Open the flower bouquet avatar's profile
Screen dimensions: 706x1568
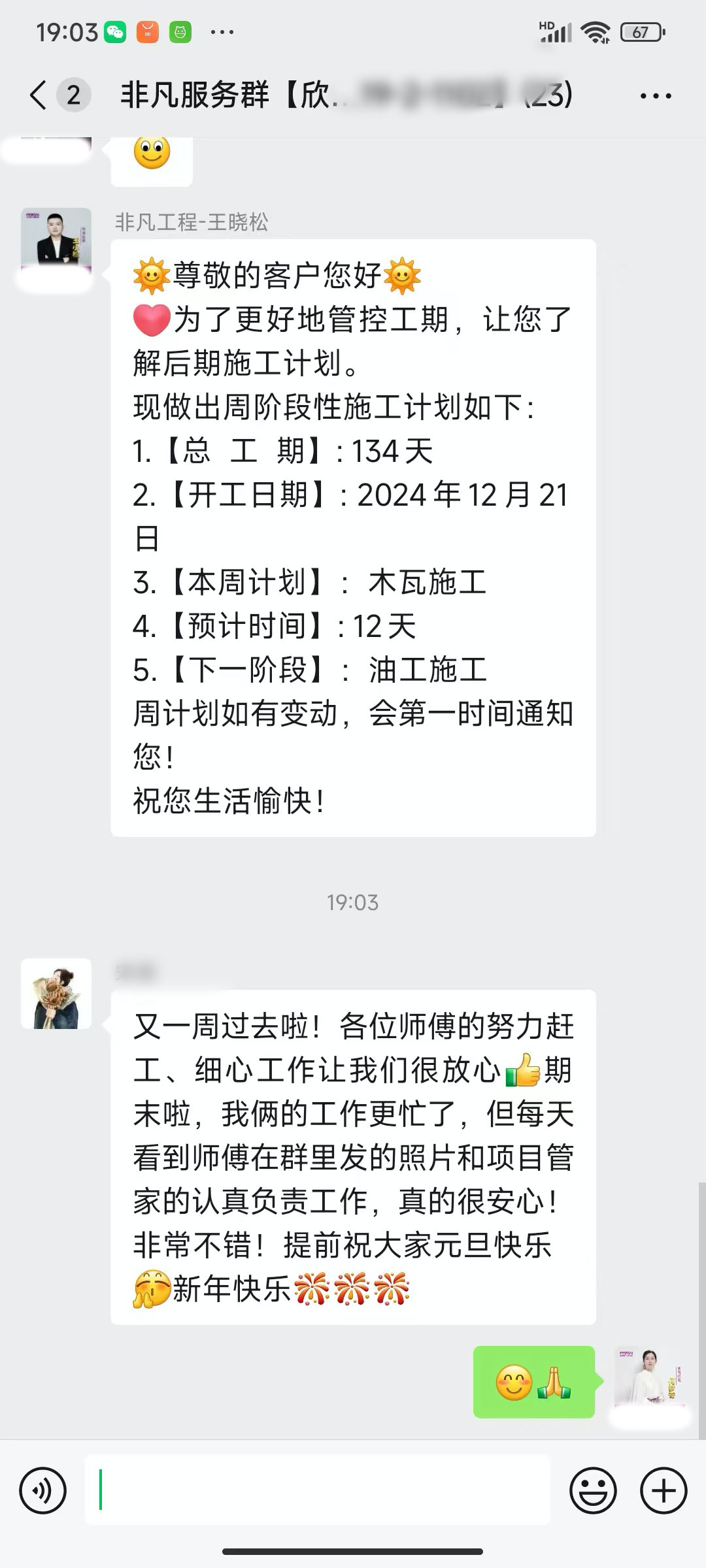coord(56,993)
